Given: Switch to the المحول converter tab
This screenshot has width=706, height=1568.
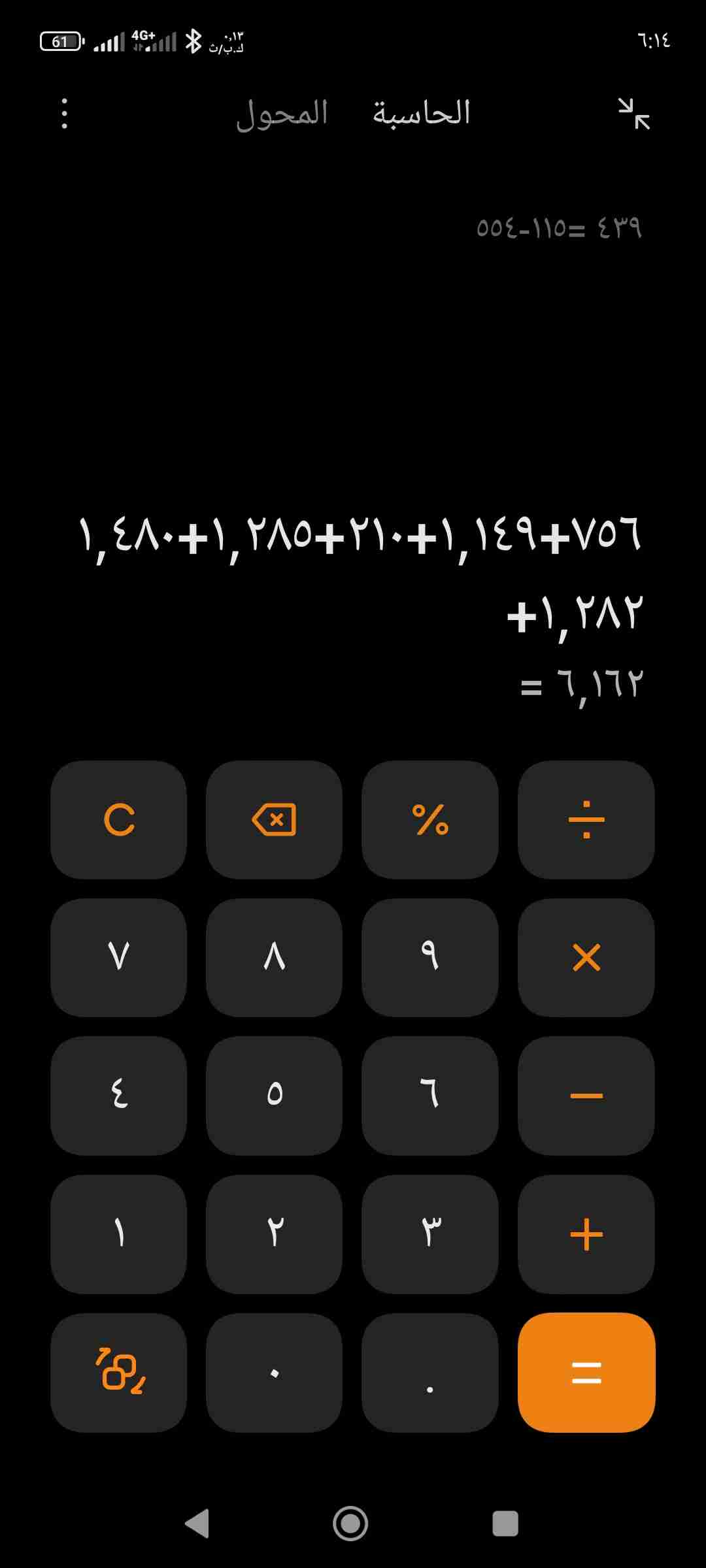Looking at the screenshot, I should (x=282, y=114).
